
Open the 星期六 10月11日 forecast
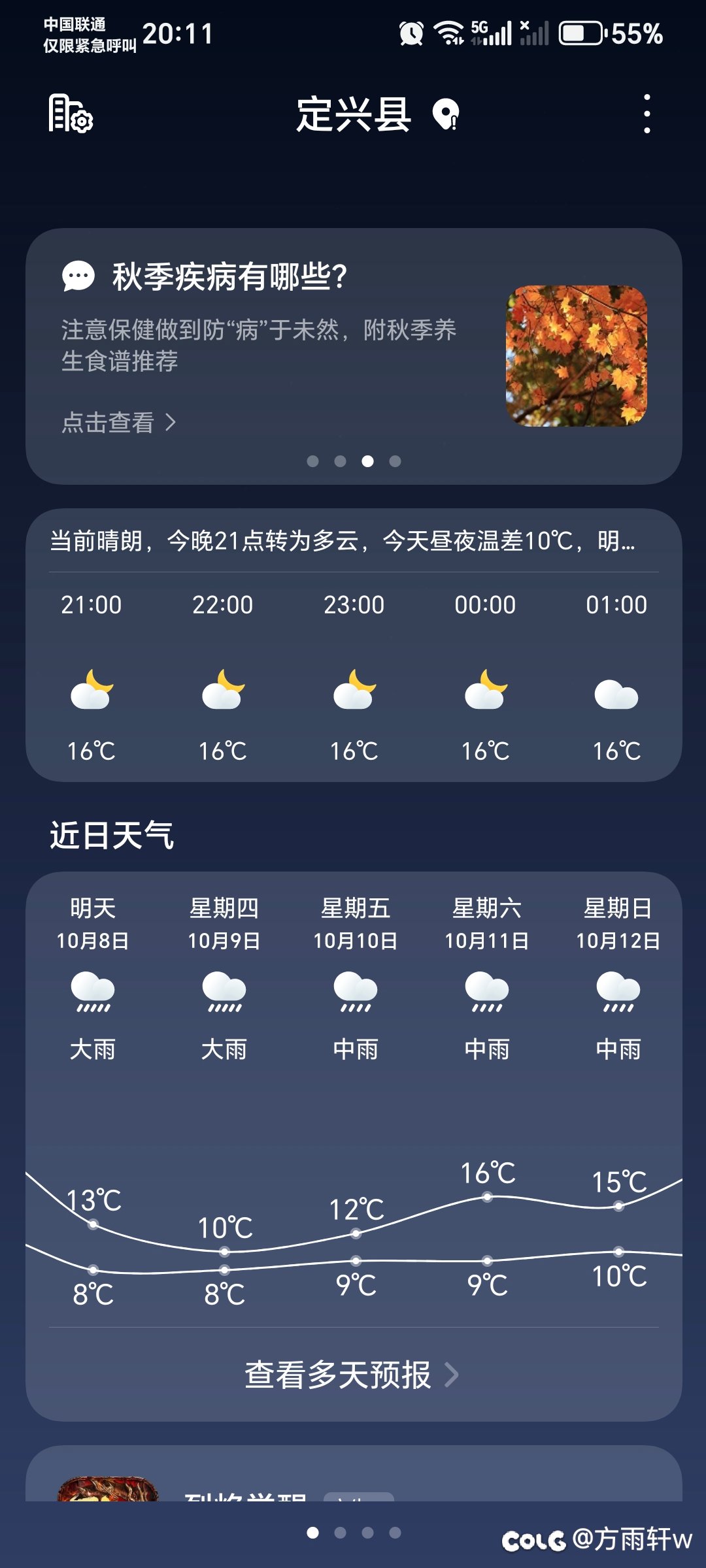[x=486, y=980]
